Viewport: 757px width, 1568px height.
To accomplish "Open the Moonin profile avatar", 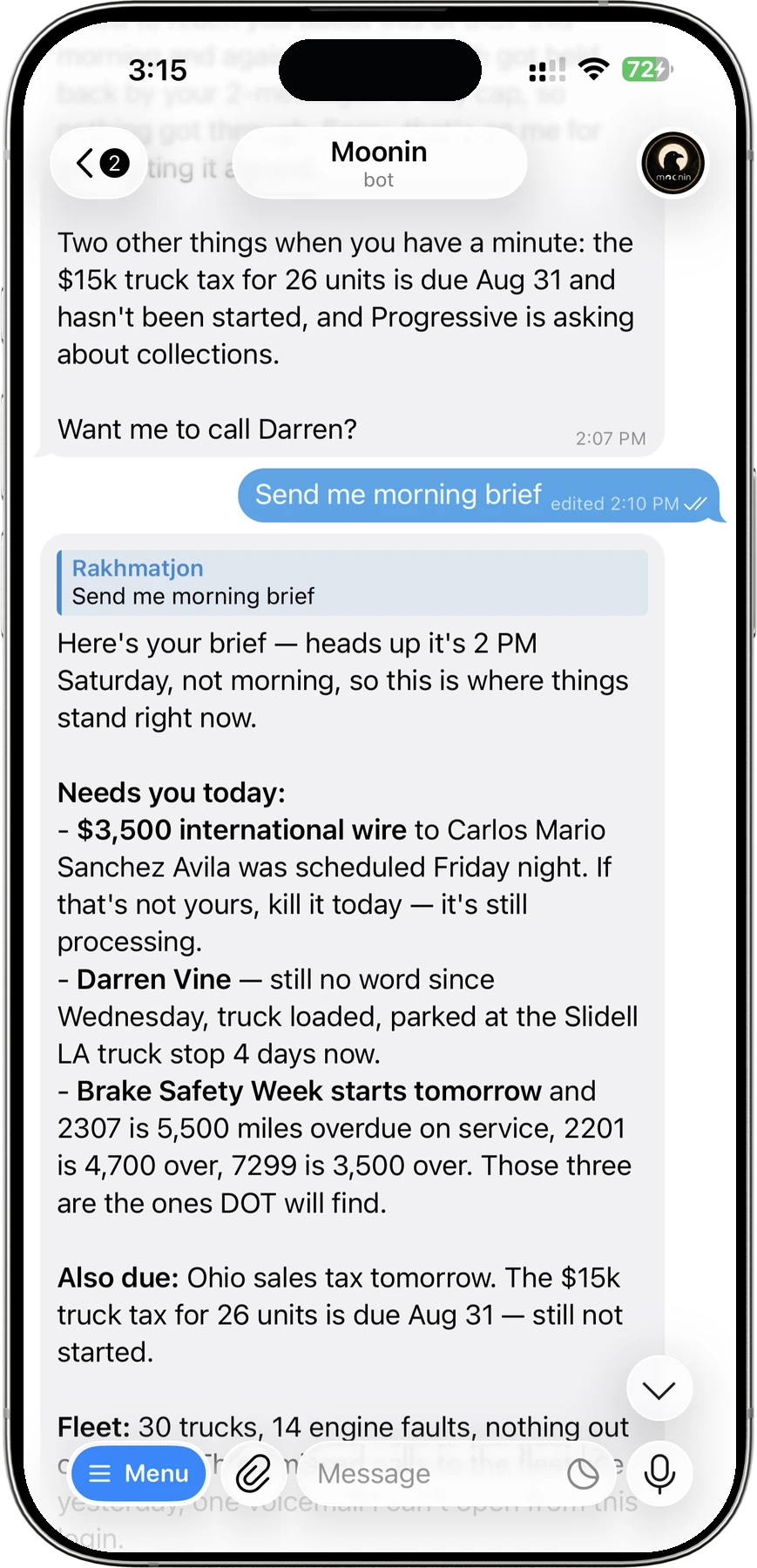I will click(673, 163).
